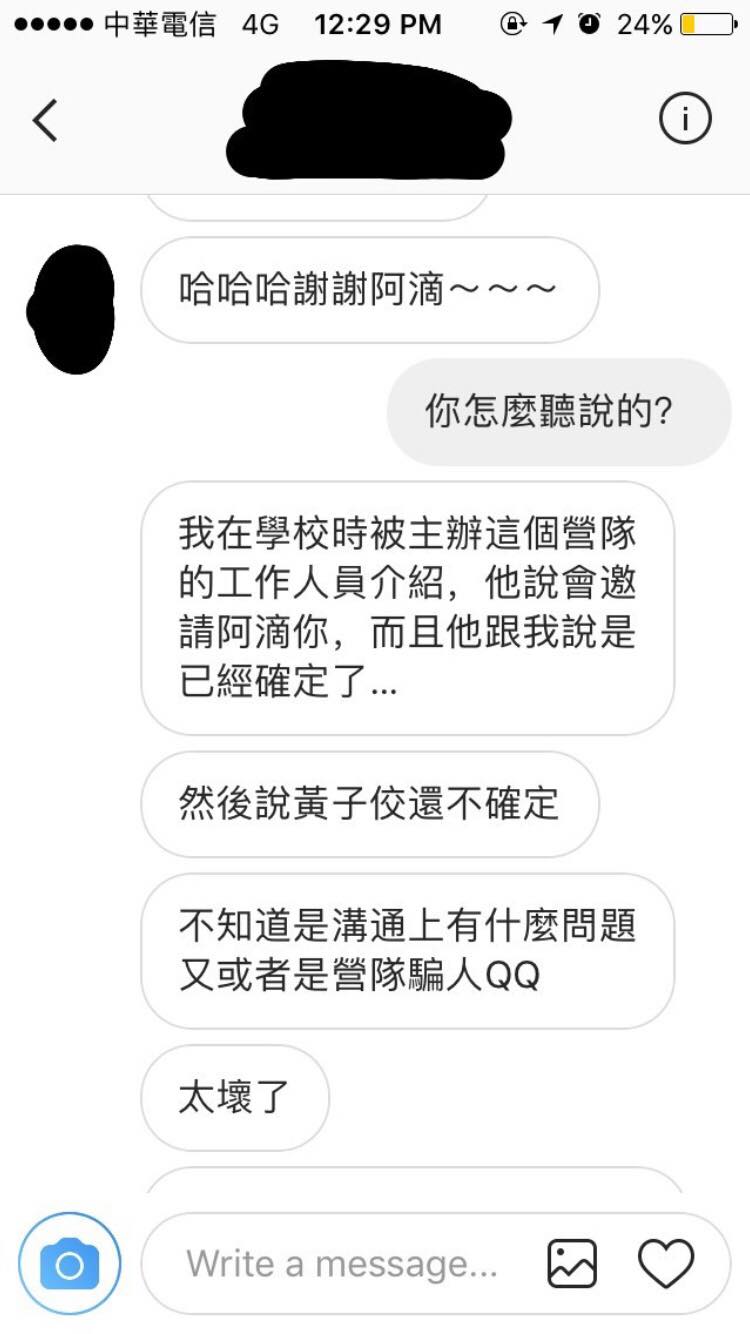Go back to the message list

tap(45, 120)
